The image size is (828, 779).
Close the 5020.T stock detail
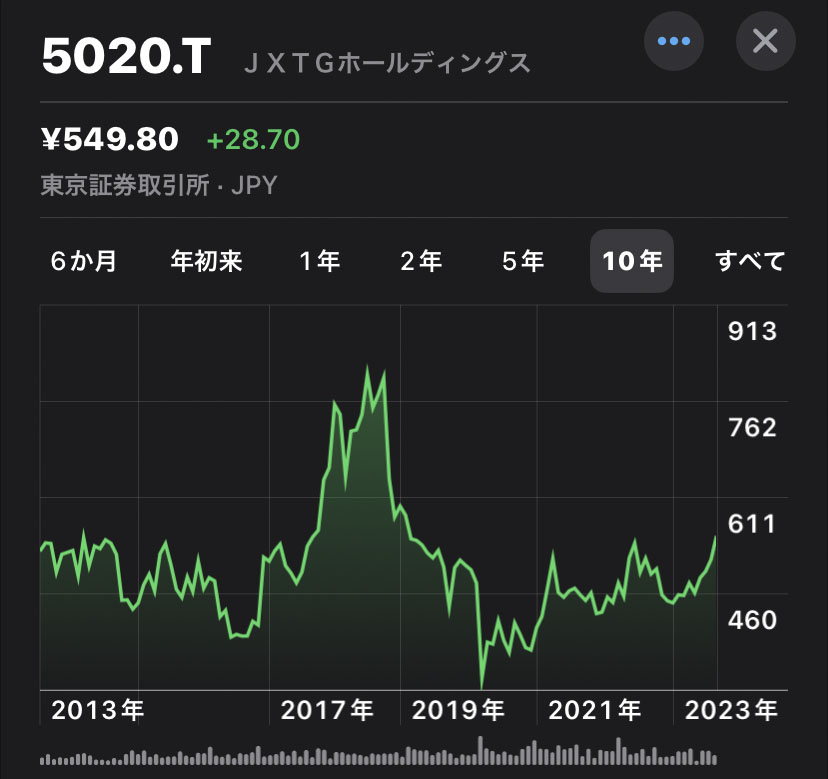[765, 41]
